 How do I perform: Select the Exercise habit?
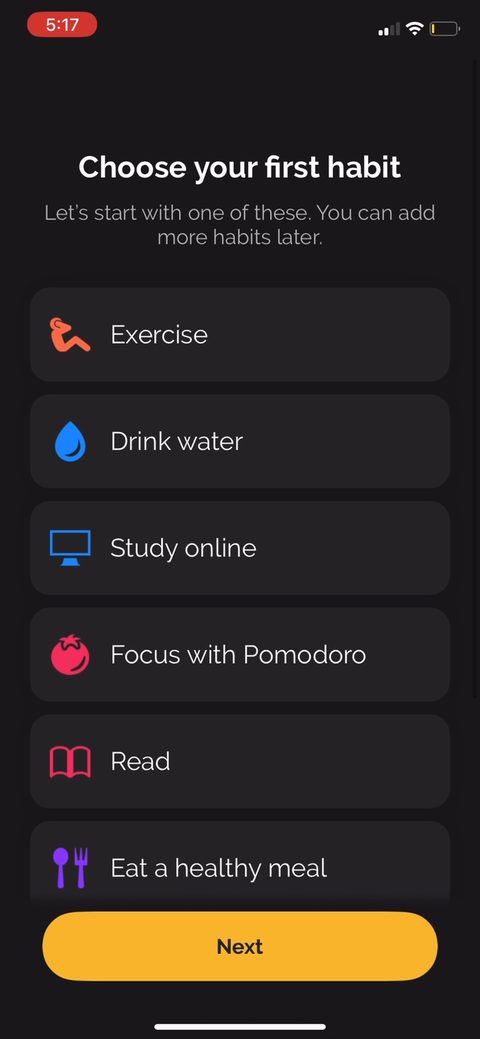(240, 335)
